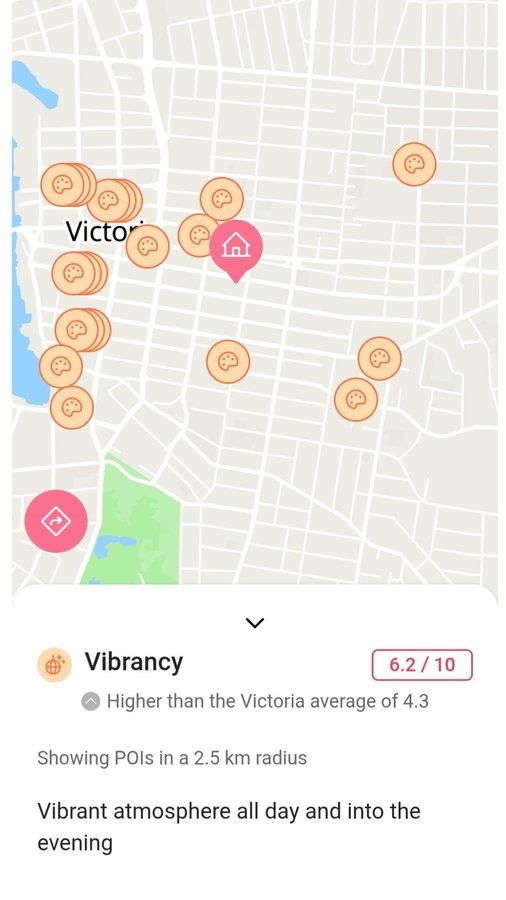This screenshot has height=900, width=506.
Task: Tap the pink home marker on the map
Action: click(236, 249)
